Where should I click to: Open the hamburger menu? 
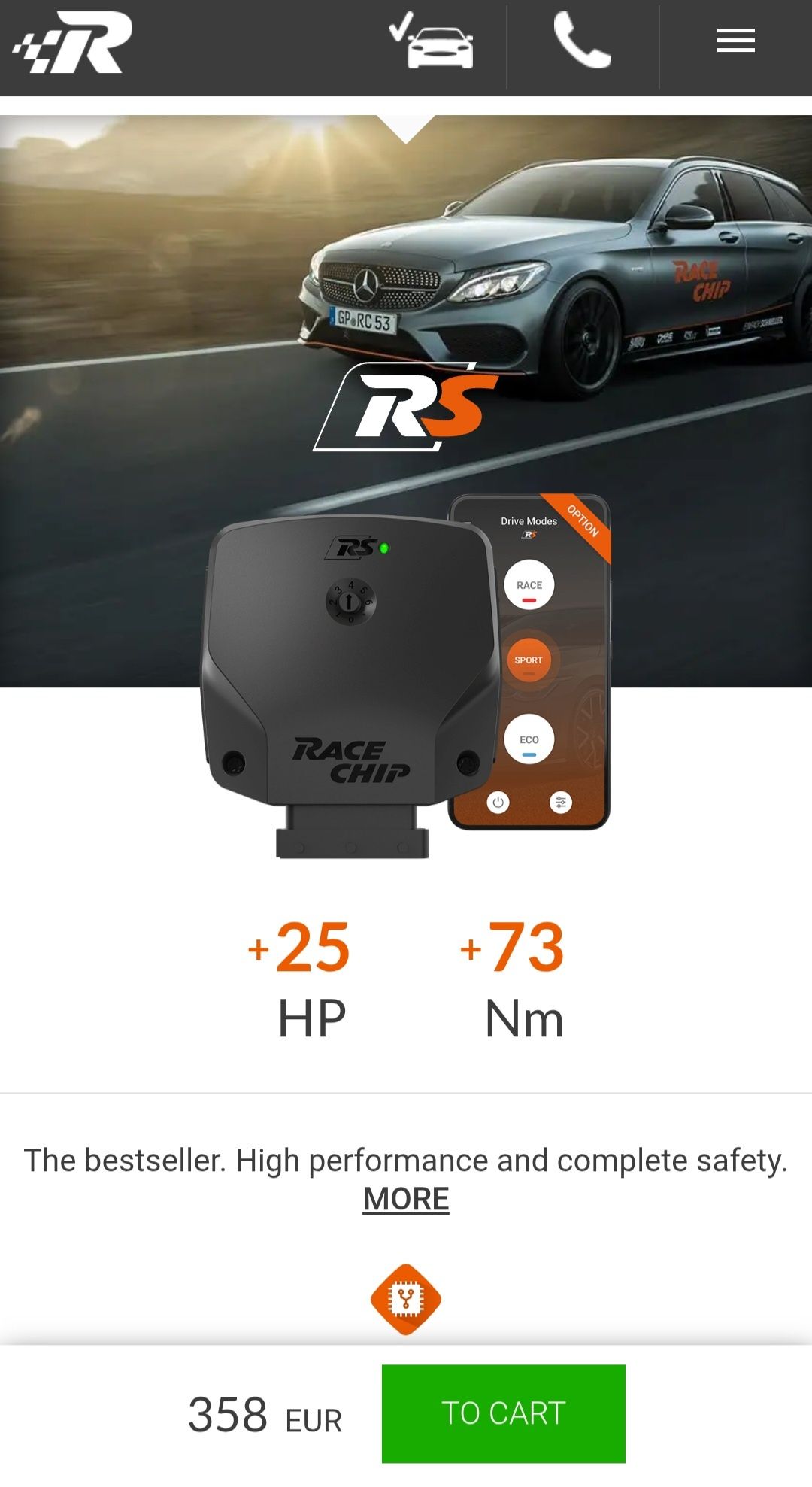pos(735,41)
